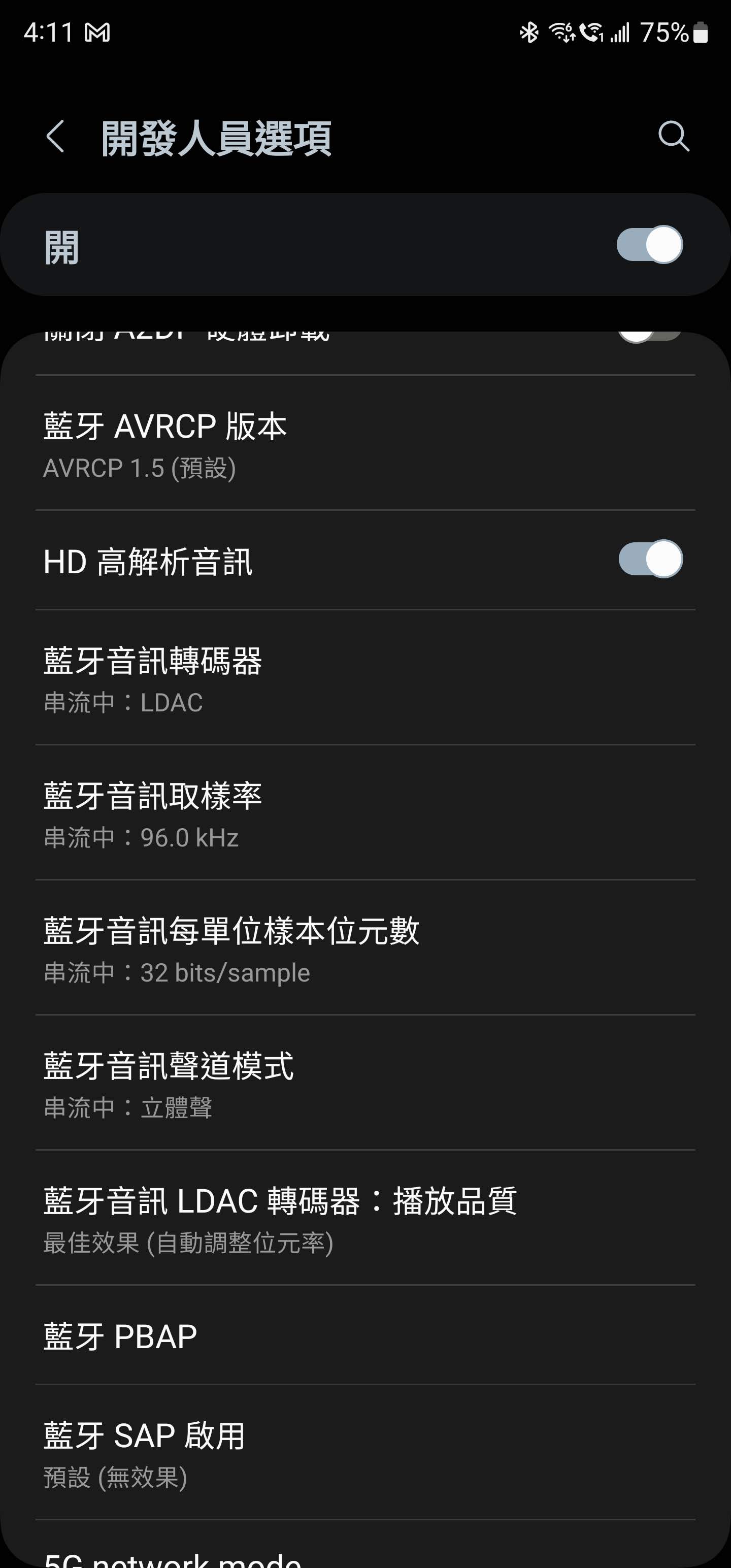
Task: Turn off the 開 developer options switch
Action: tap(649, 245)
